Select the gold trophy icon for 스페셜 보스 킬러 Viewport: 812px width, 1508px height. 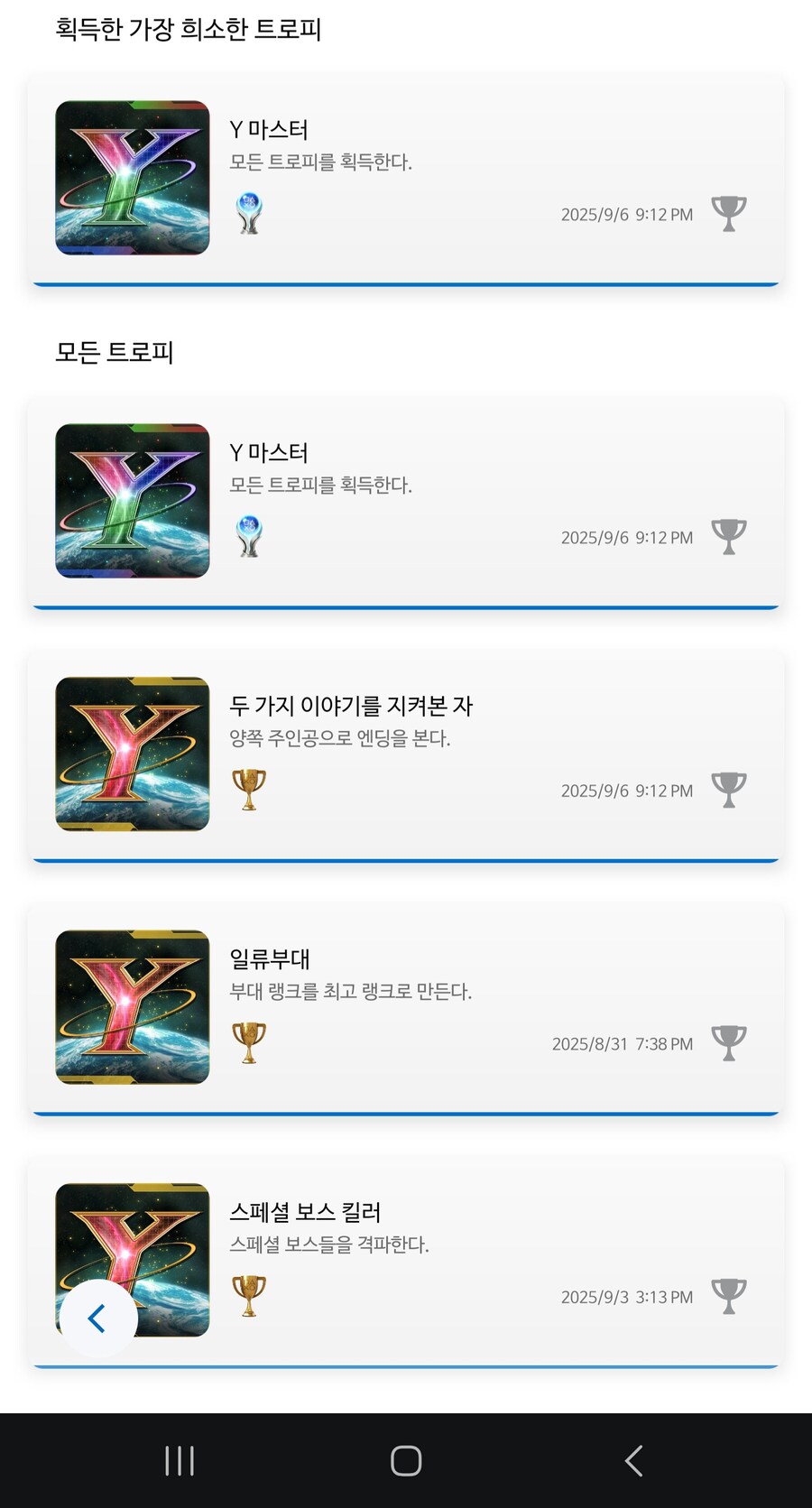(x=248, y=1297)
